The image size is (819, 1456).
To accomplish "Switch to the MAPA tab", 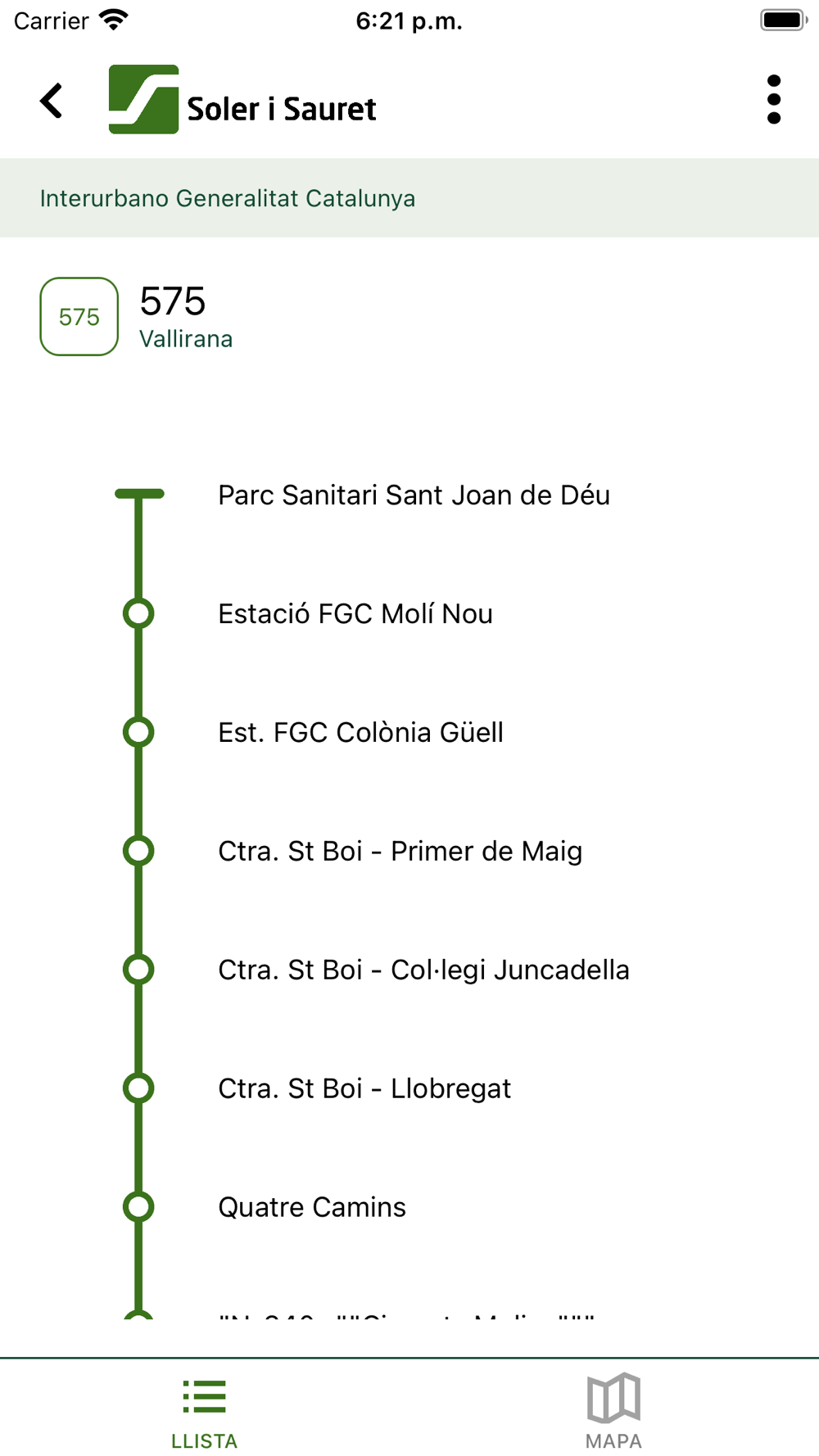I will 613,1410.
